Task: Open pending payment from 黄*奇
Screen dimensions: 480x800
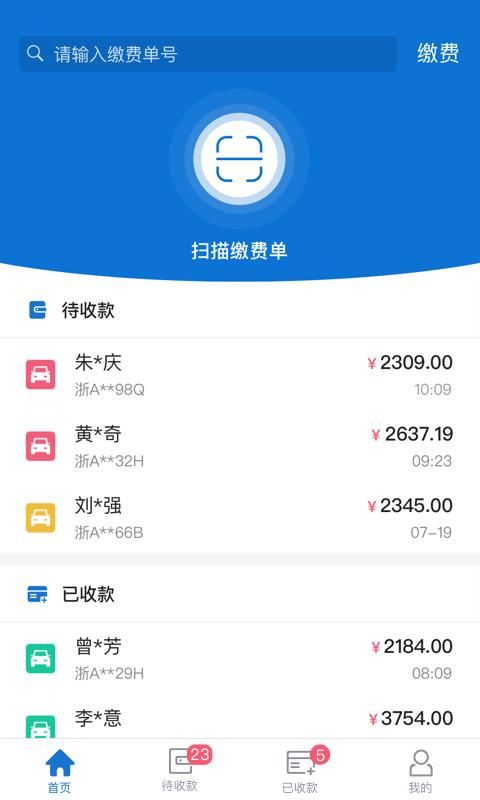Action: tap(240, 446)
